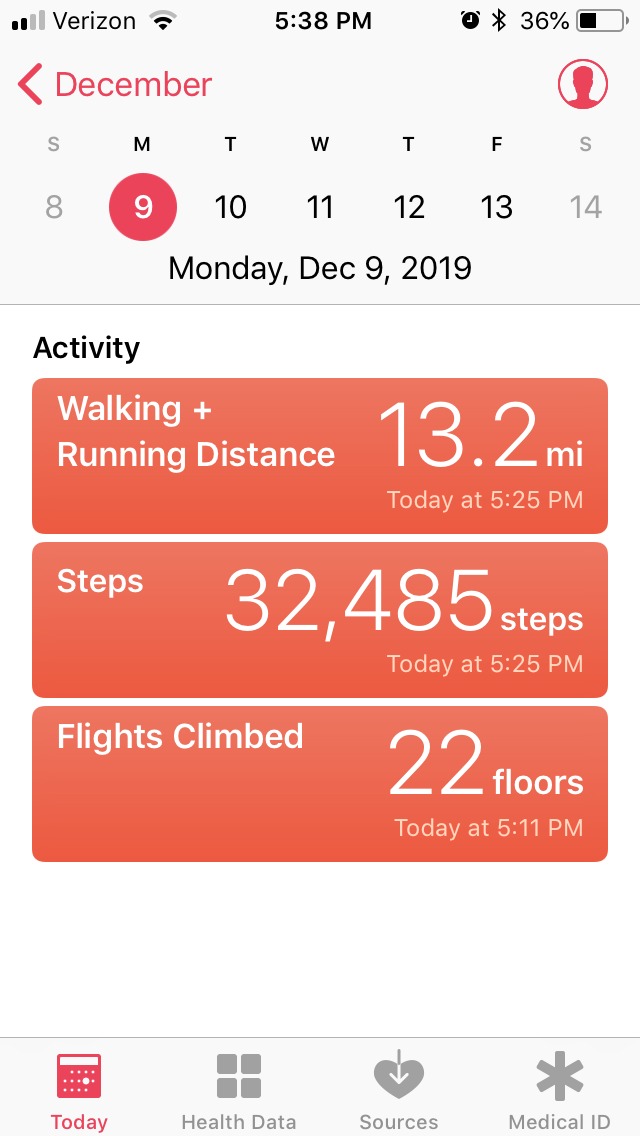The width and height of the screenshot is (640, 1136).
Task: Open the Flights Climbed card
Action: click(320, 784)
